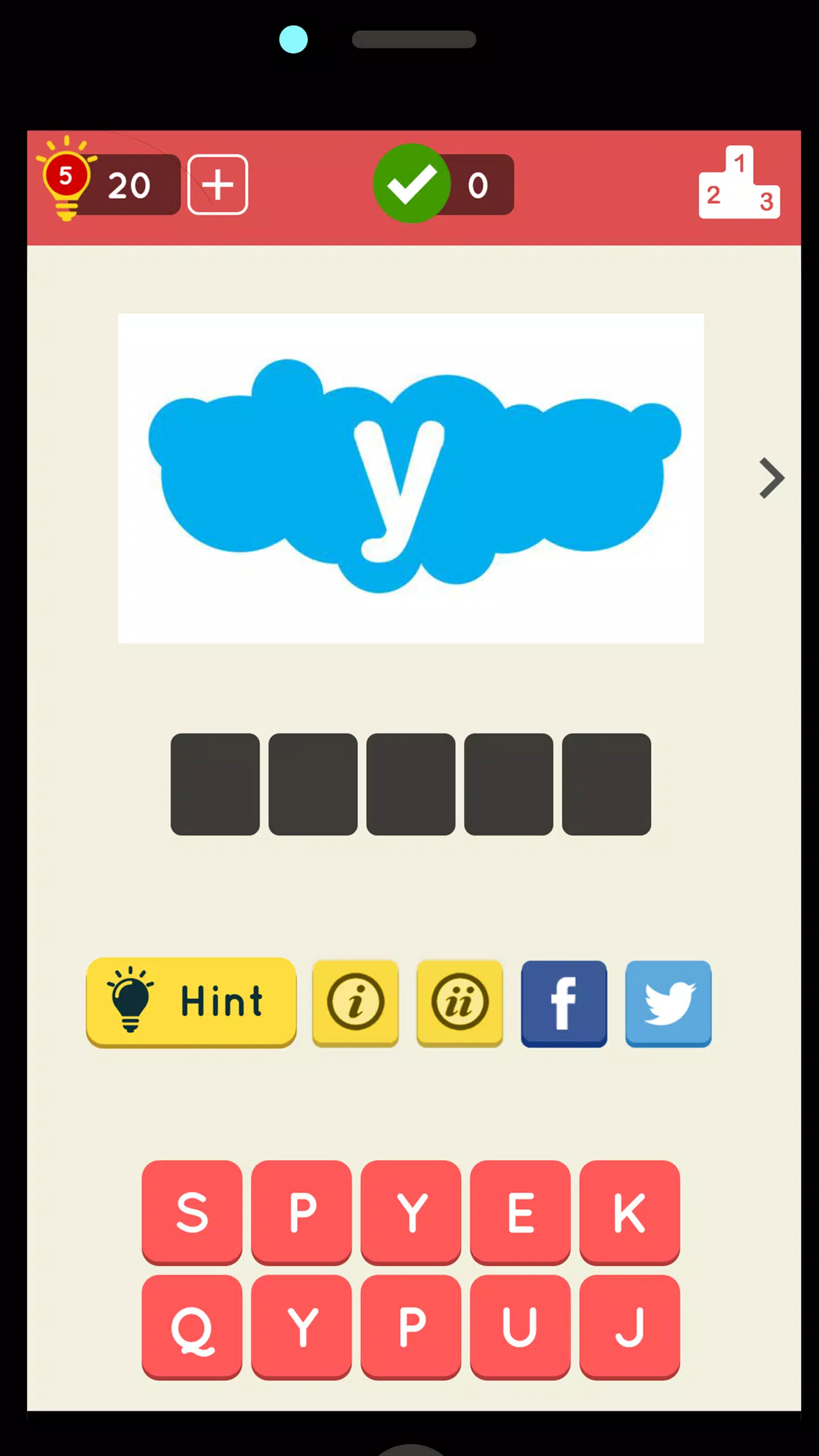The image size is (819, 1456).
Task: Tap the single 'i' hint button
Action: [355, 1003]
